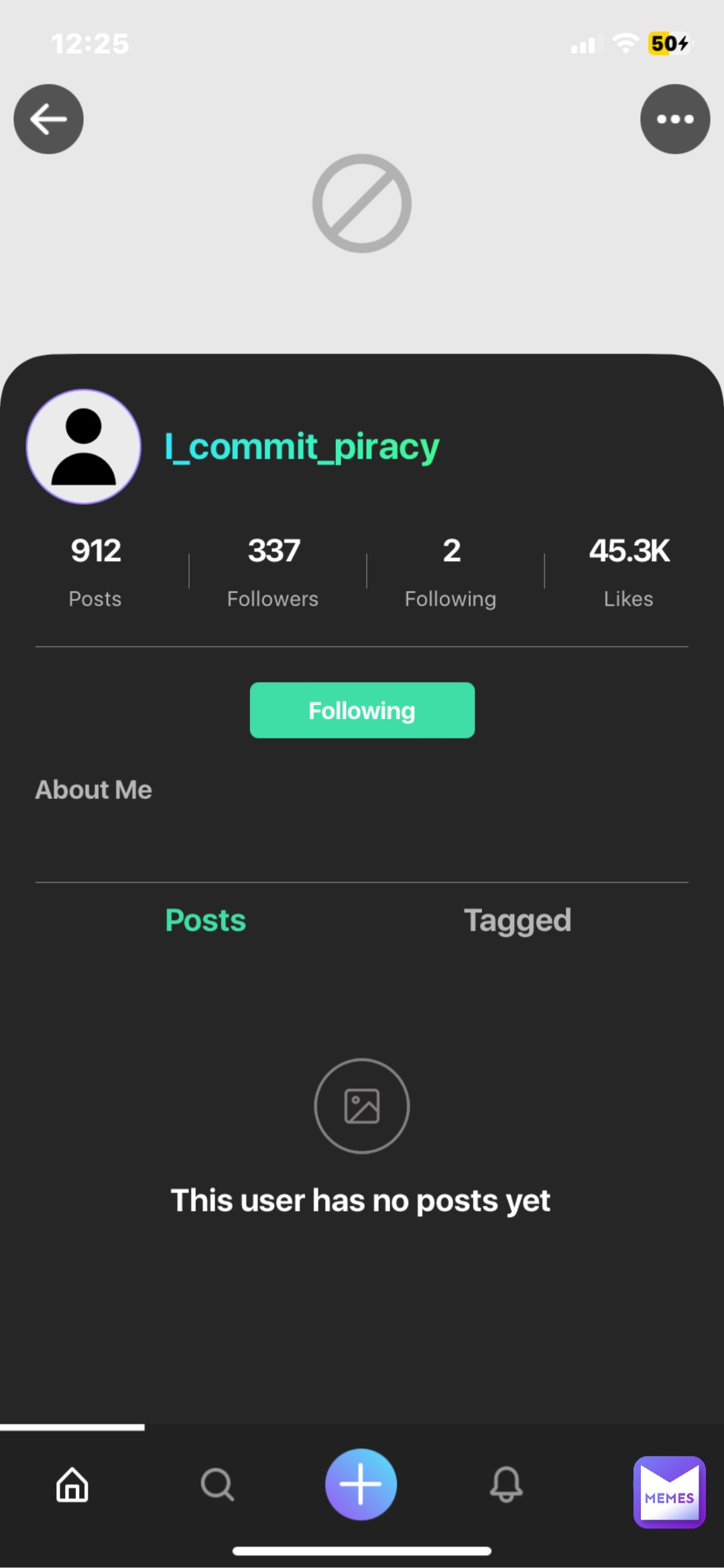Go back using the arrow icon
This screenshot has width=724, height=1568.
[48, 118]
